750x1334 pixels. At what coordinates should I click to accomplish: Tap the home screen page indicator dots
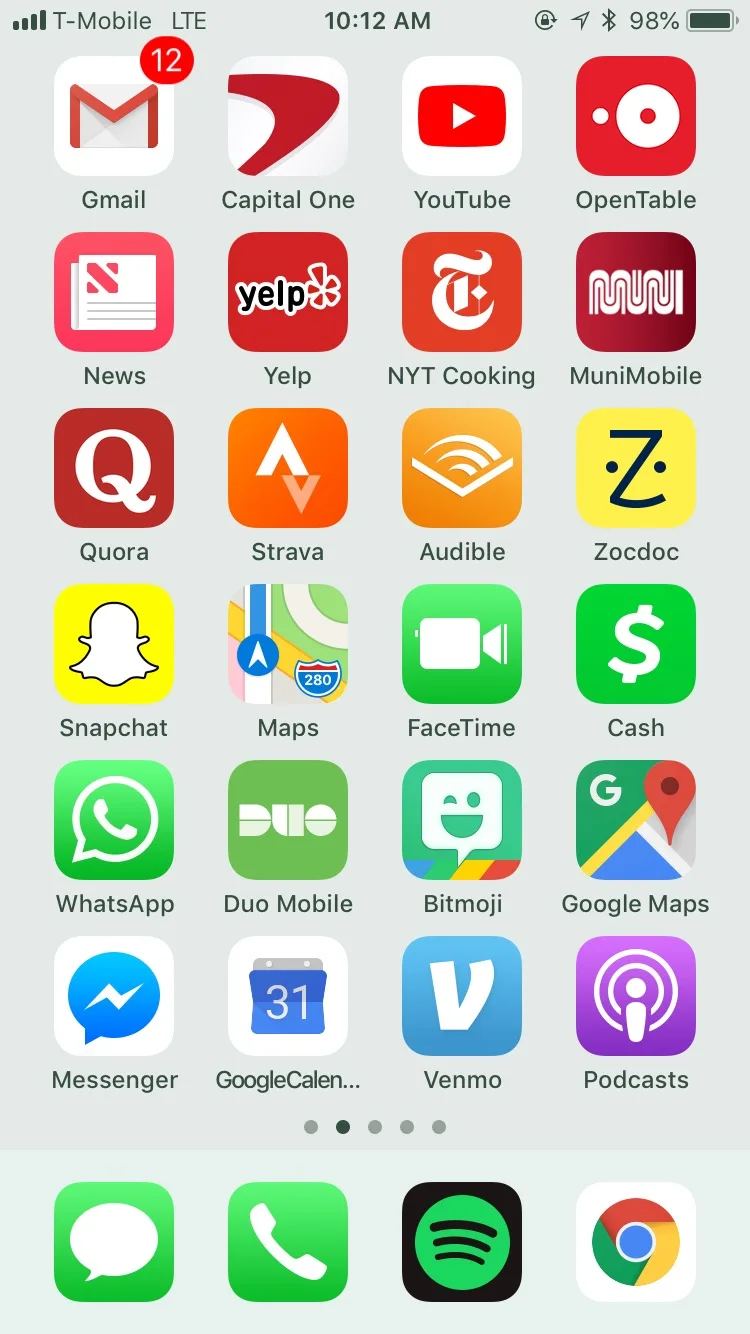click(x=375, y=1127)
